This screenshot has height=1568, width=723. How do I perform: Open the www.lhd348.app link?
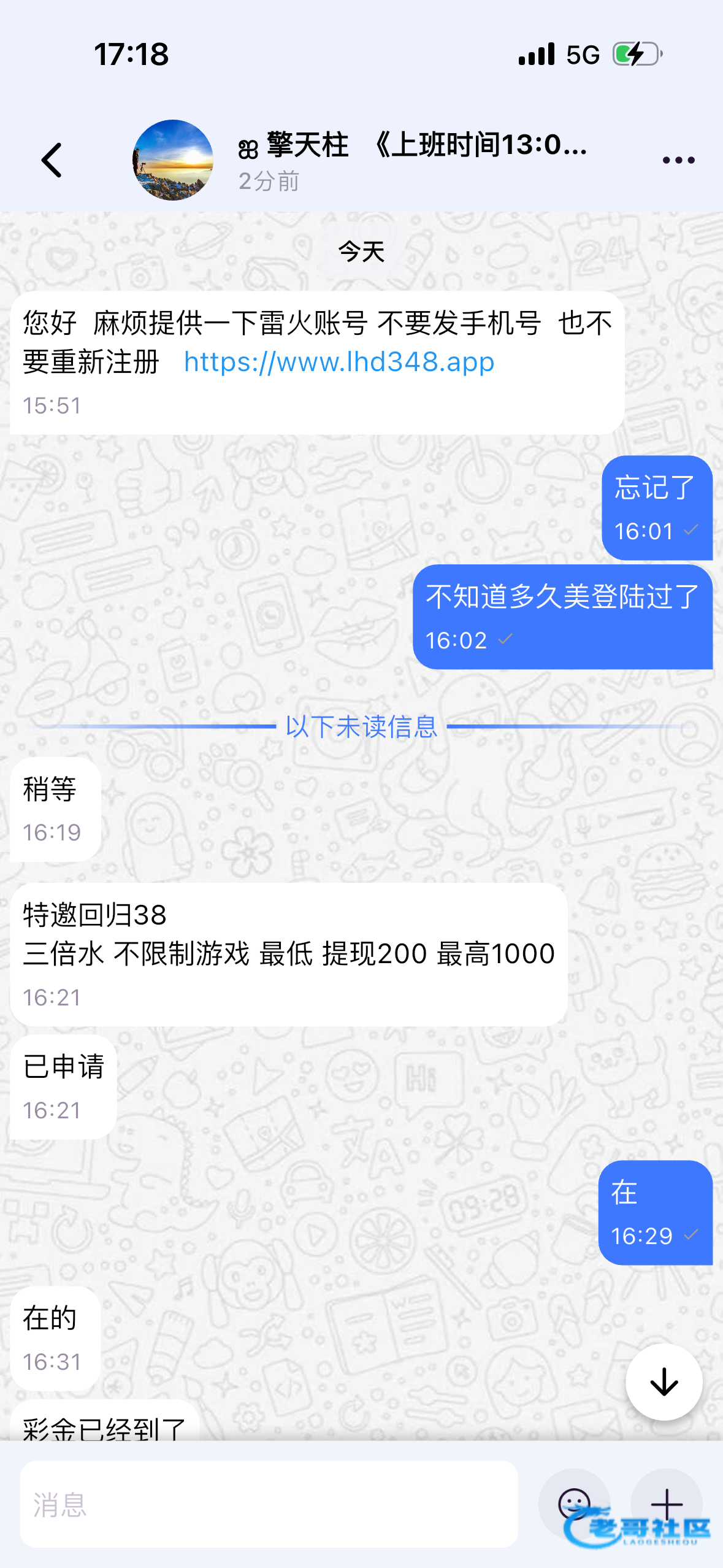pyautogui.click(x=339, y=361)
